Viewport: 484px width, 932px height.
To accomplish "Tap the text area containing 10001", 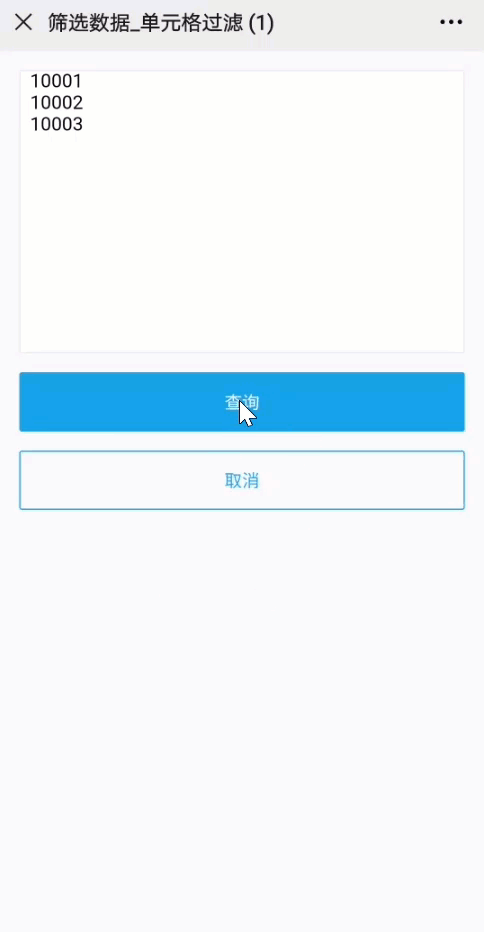I will (242, 212).
